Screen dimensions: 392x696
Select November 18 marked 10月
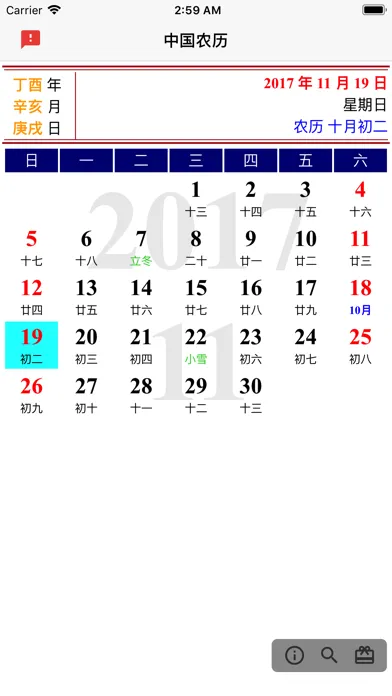pos(360,297)
